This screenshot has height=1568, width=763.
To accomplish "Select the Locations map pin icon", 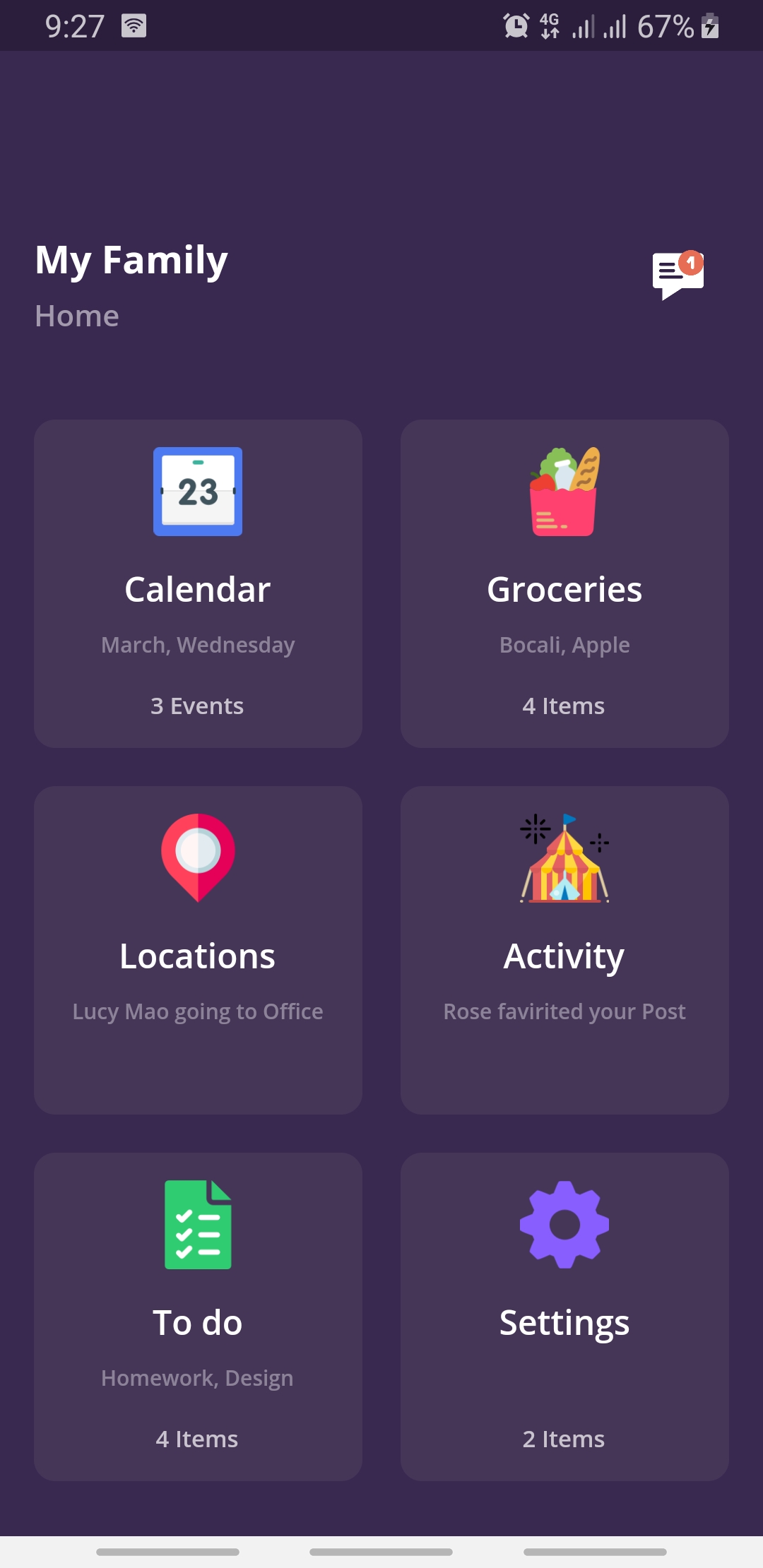I will tap(198, 858).
